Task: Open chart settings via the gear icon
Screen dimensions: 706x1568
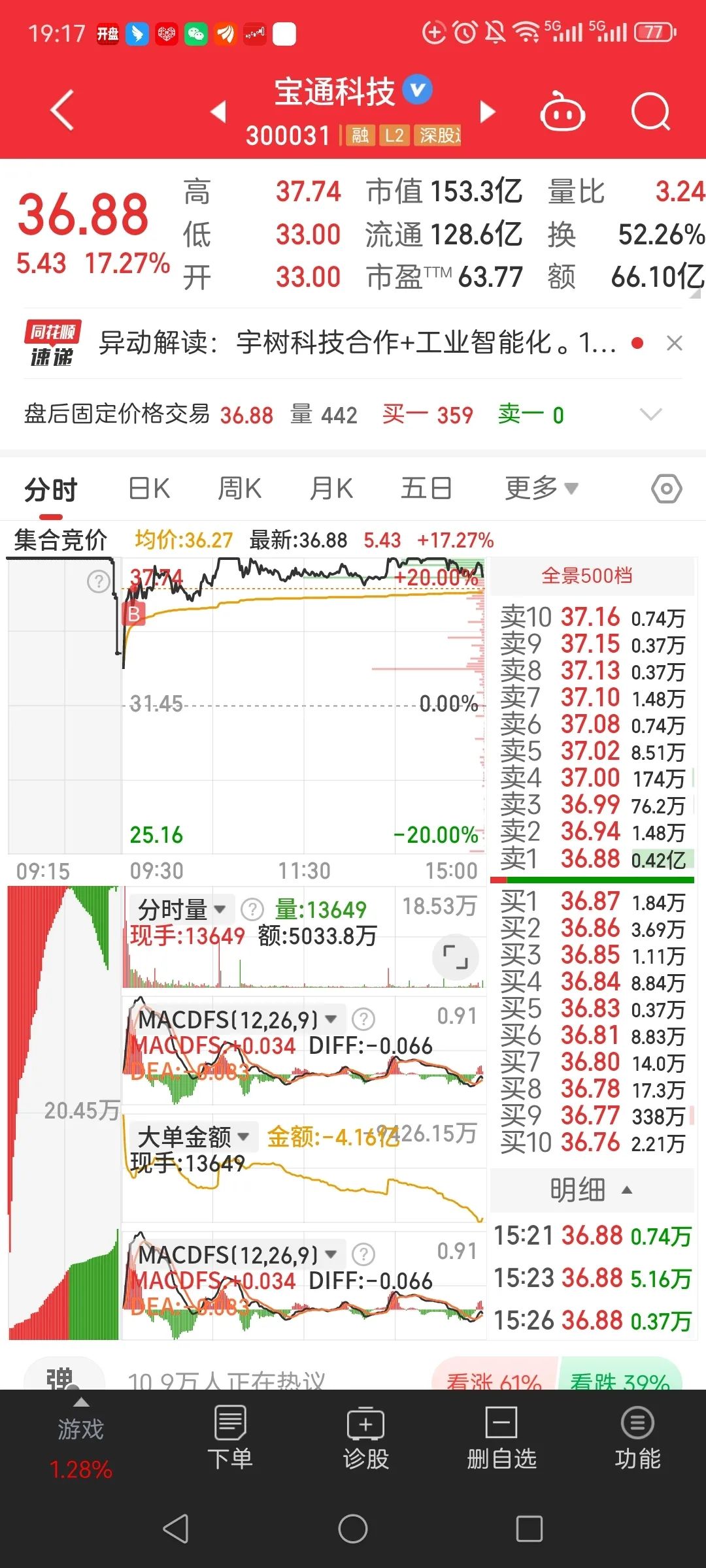Action: (x=666, y=489)
